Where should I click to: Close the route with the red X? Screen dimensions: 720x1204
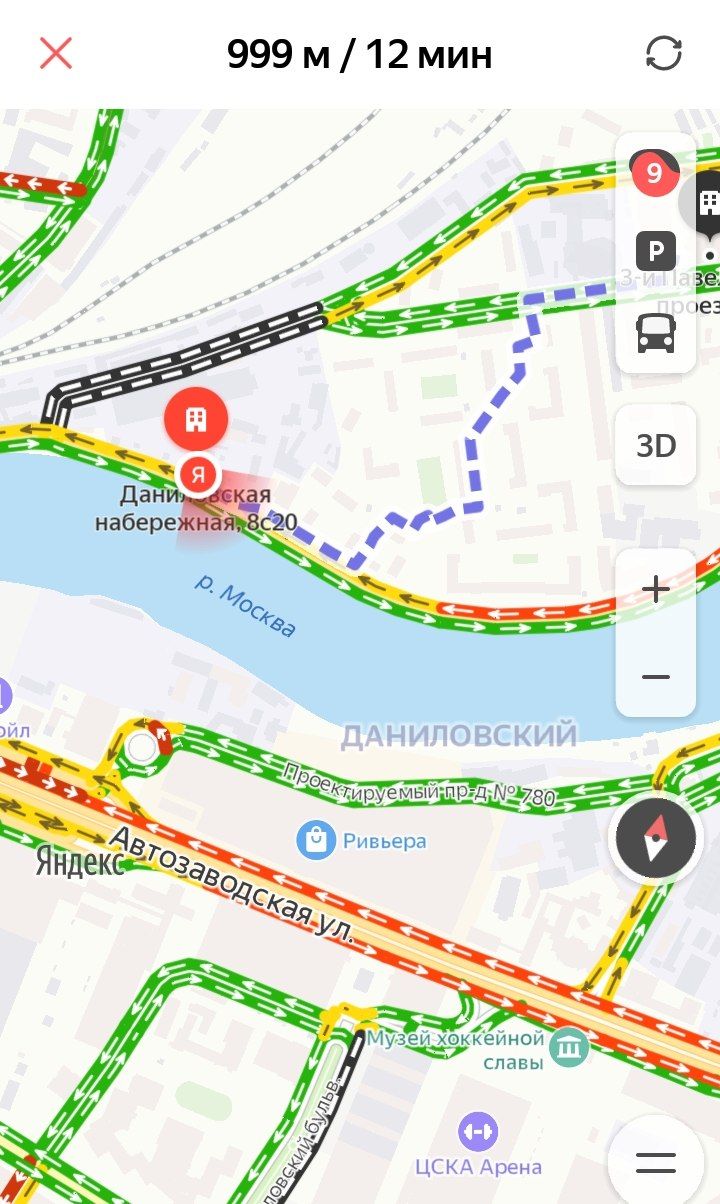coord(56,53)
